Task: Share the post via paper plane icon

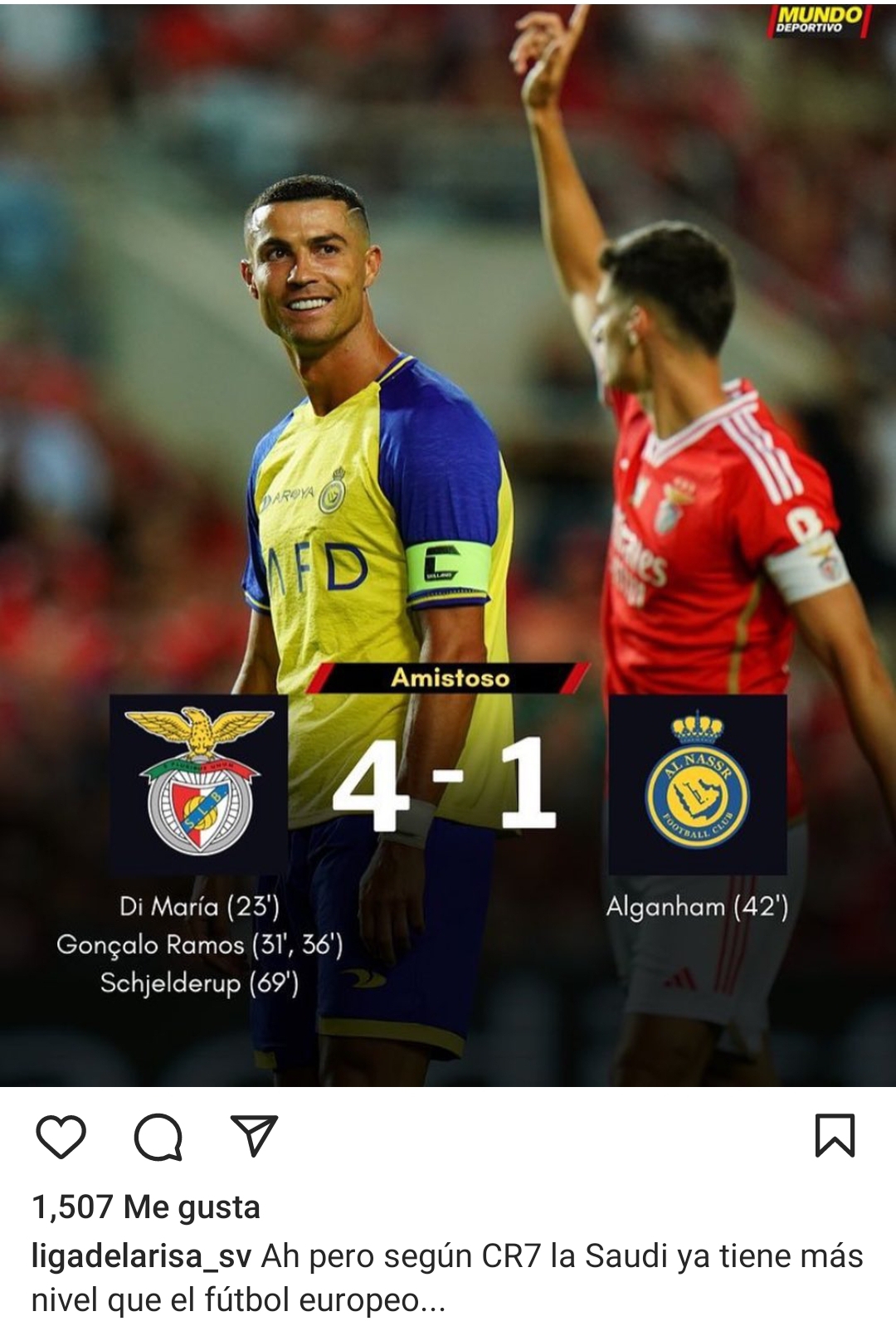Action: click(253, 1136)
